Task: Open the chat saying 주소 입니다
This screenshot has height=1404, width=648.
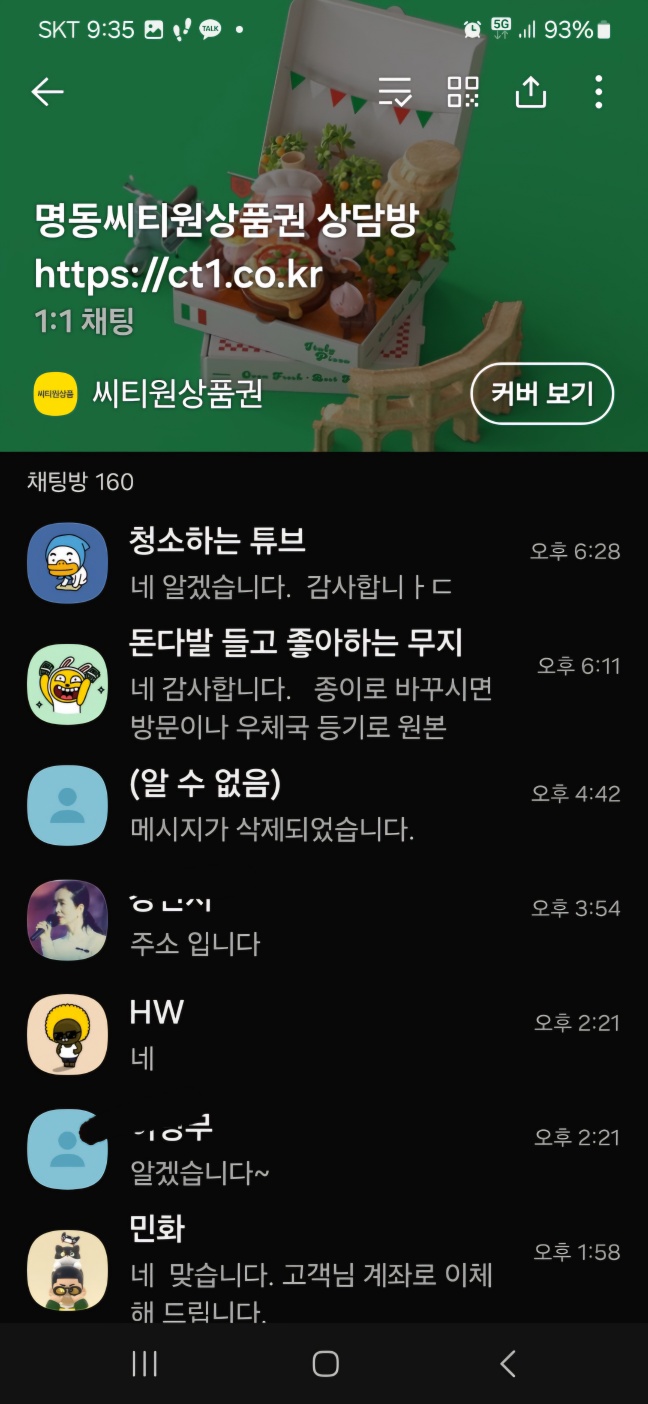Action: (x=324, y=920)
